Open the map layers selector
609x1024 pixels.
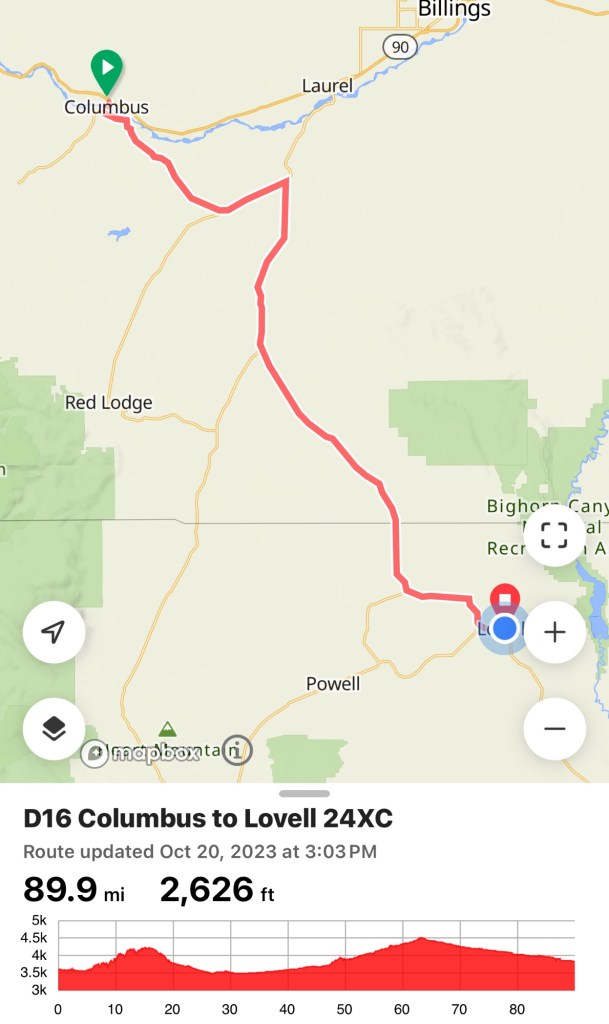54,728
